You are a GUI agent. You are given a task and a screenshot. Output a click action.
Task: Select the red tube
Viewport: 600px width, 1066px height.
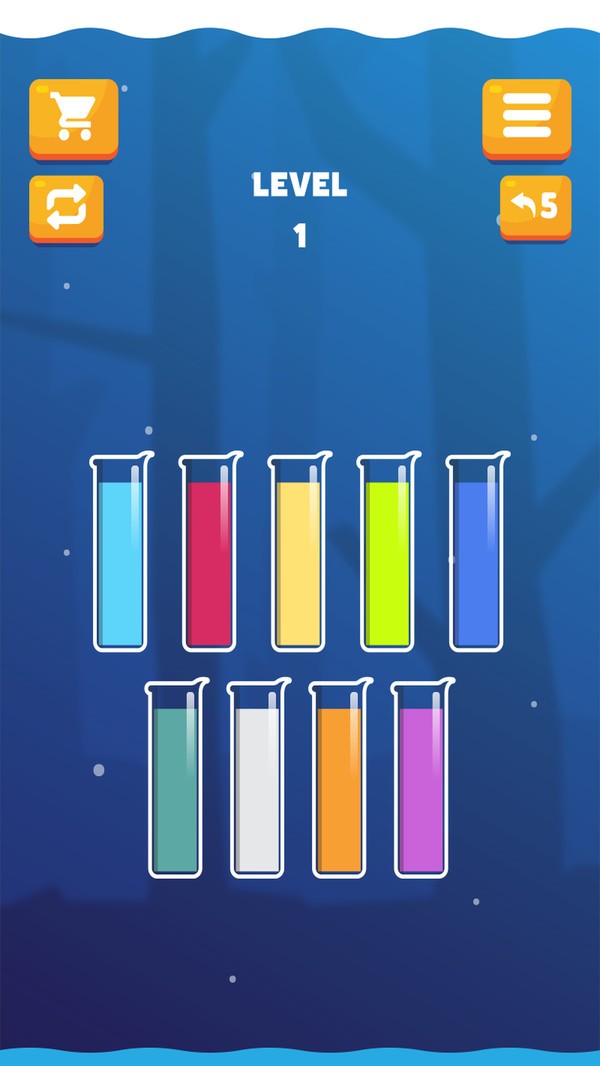(209, 555)
